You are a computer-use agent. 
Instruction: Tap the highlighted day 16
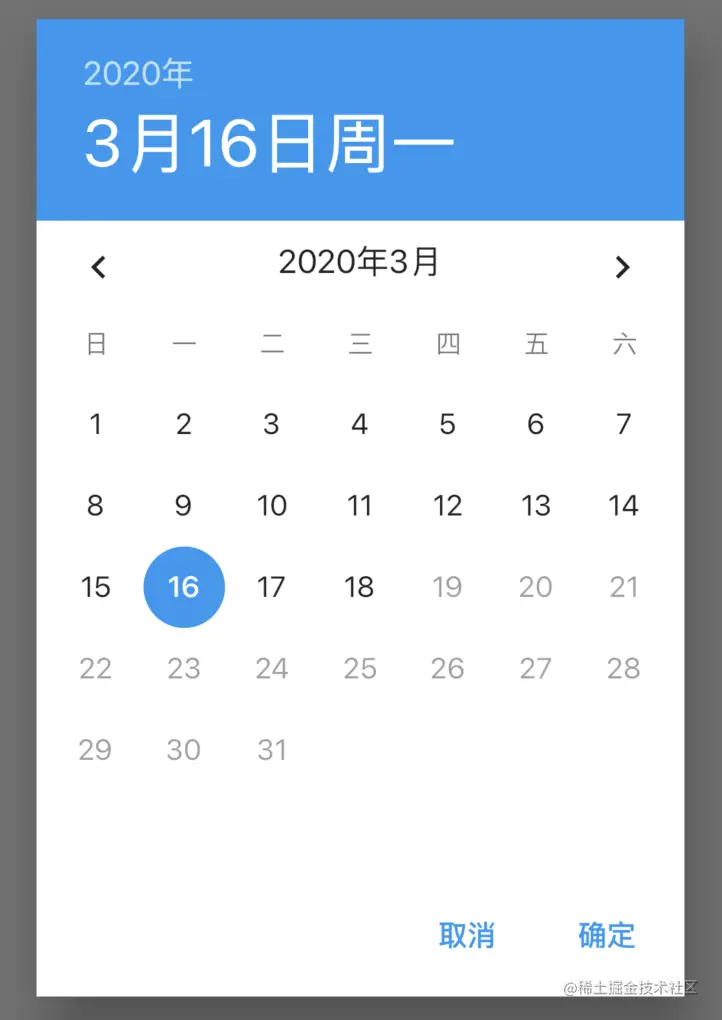click(x=184, y=587)
